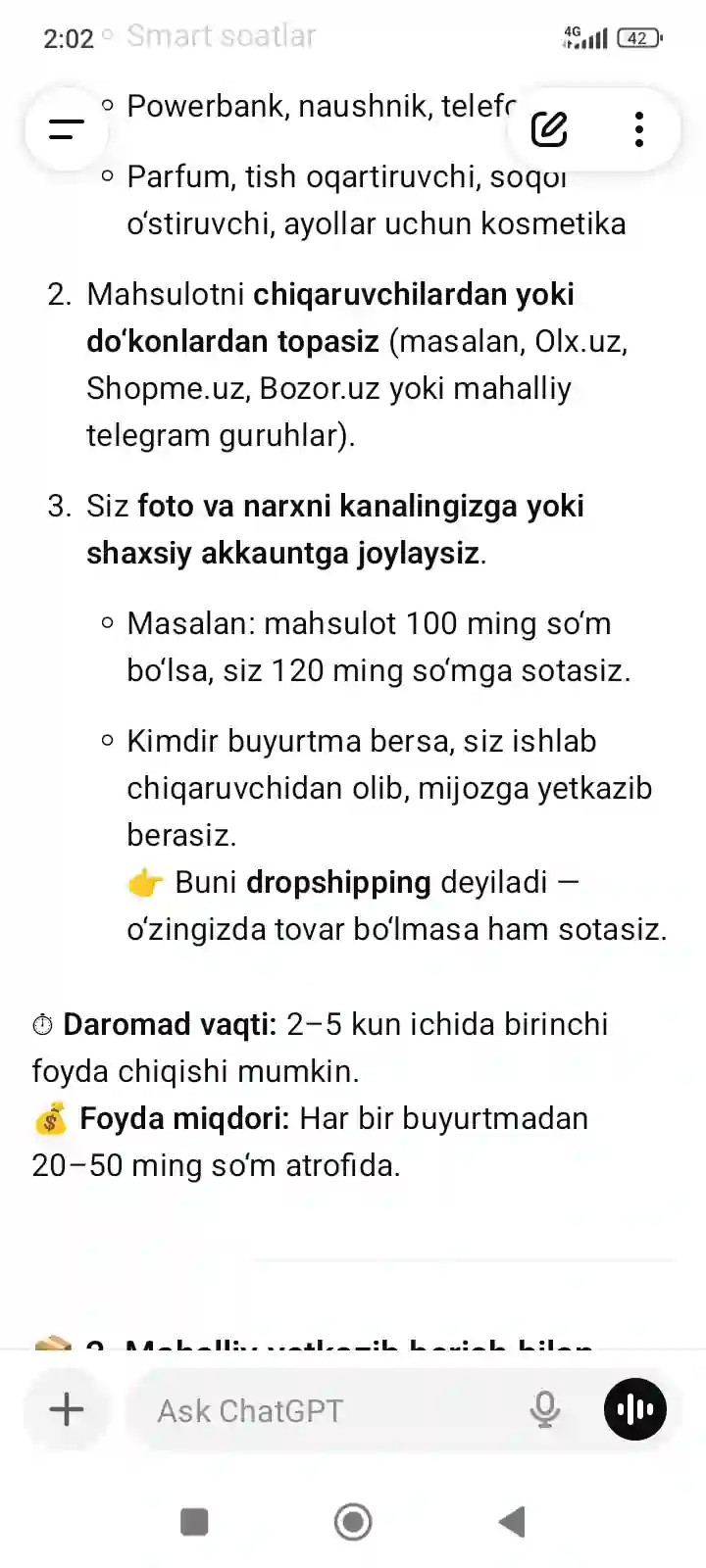
Task: Go to home screen via the home button
Action: click(353, 1522)
